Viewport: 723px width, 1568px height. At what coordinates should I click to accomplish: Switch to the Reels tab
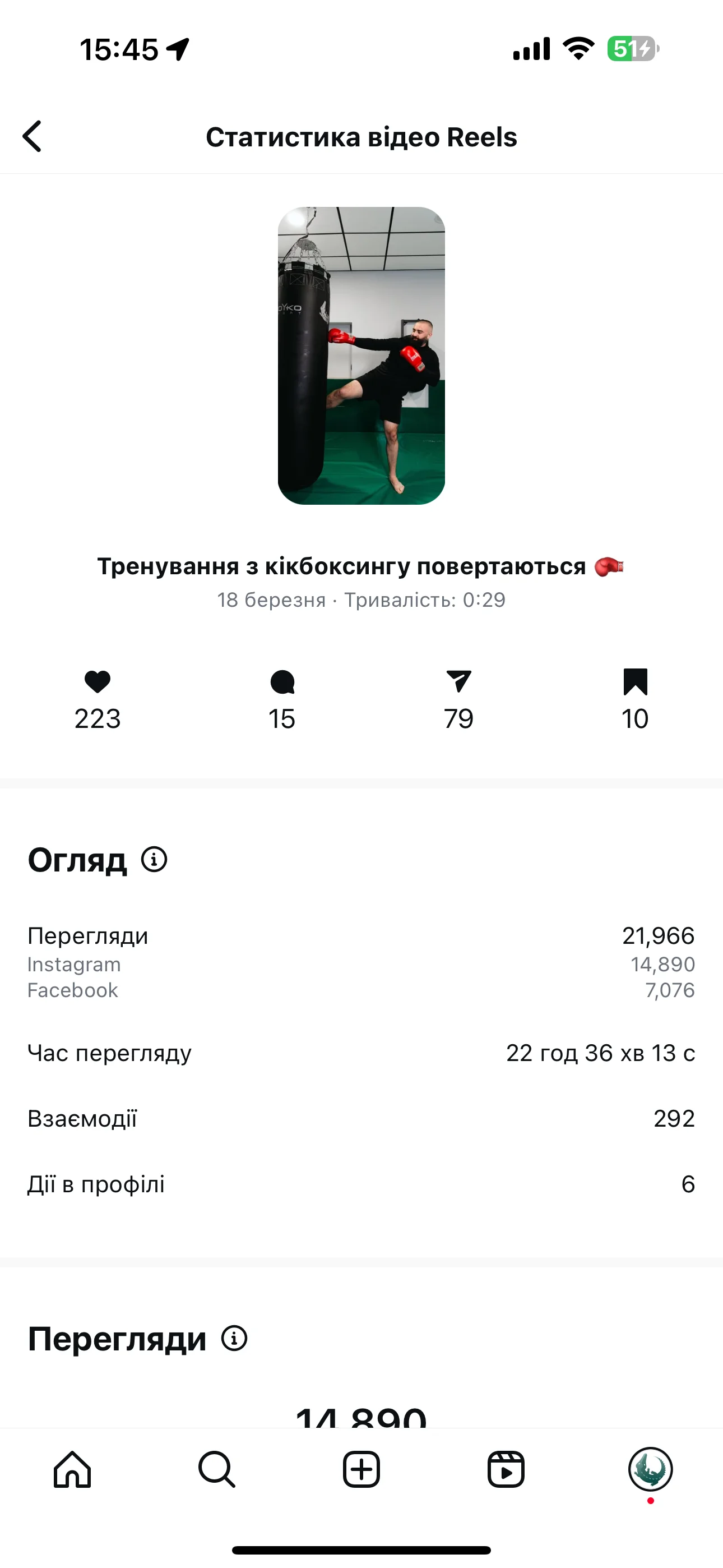pyautogui.click(x=506, y=1469)
